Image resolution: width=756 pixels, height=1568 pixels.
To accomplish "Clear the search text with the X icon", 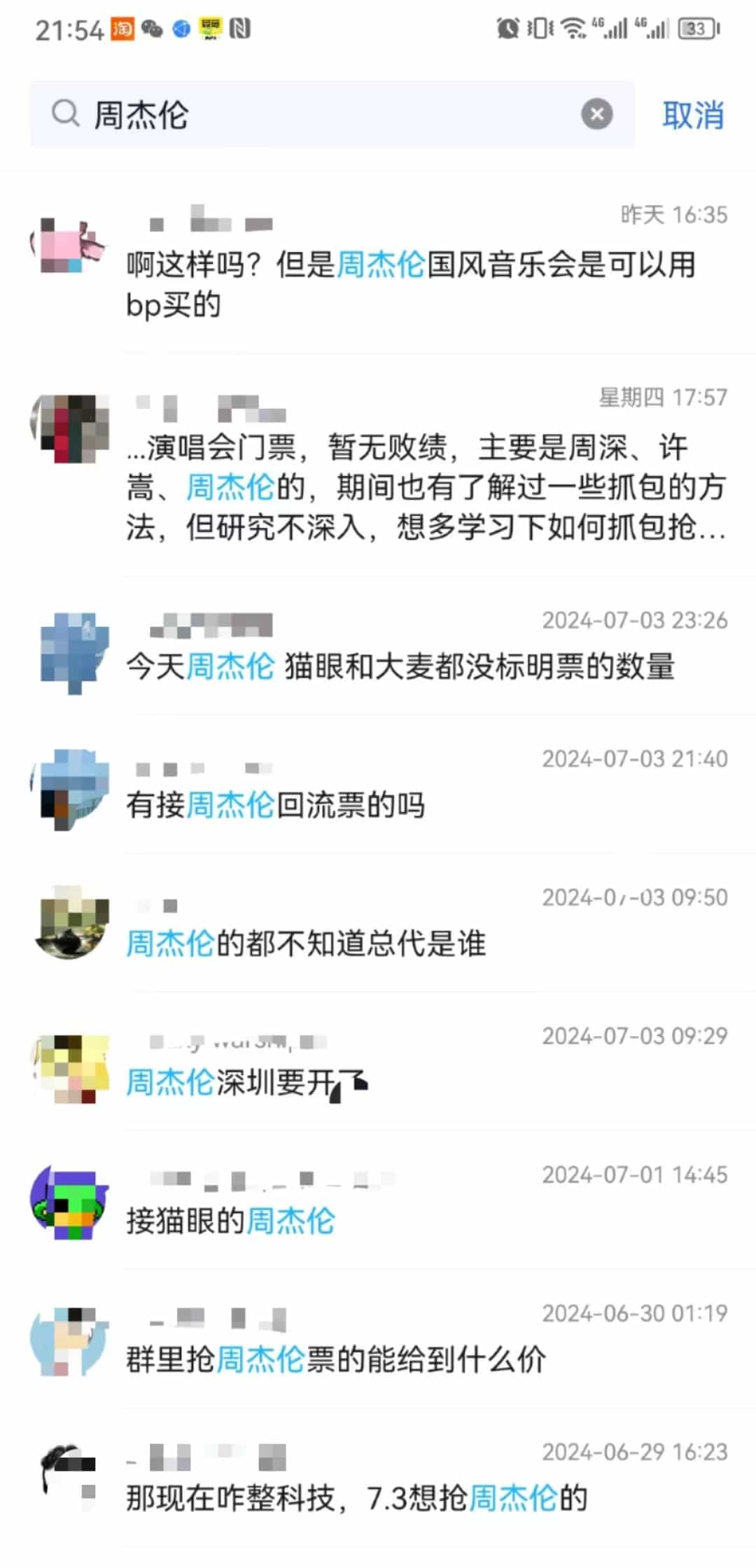I will coord(596,114).
